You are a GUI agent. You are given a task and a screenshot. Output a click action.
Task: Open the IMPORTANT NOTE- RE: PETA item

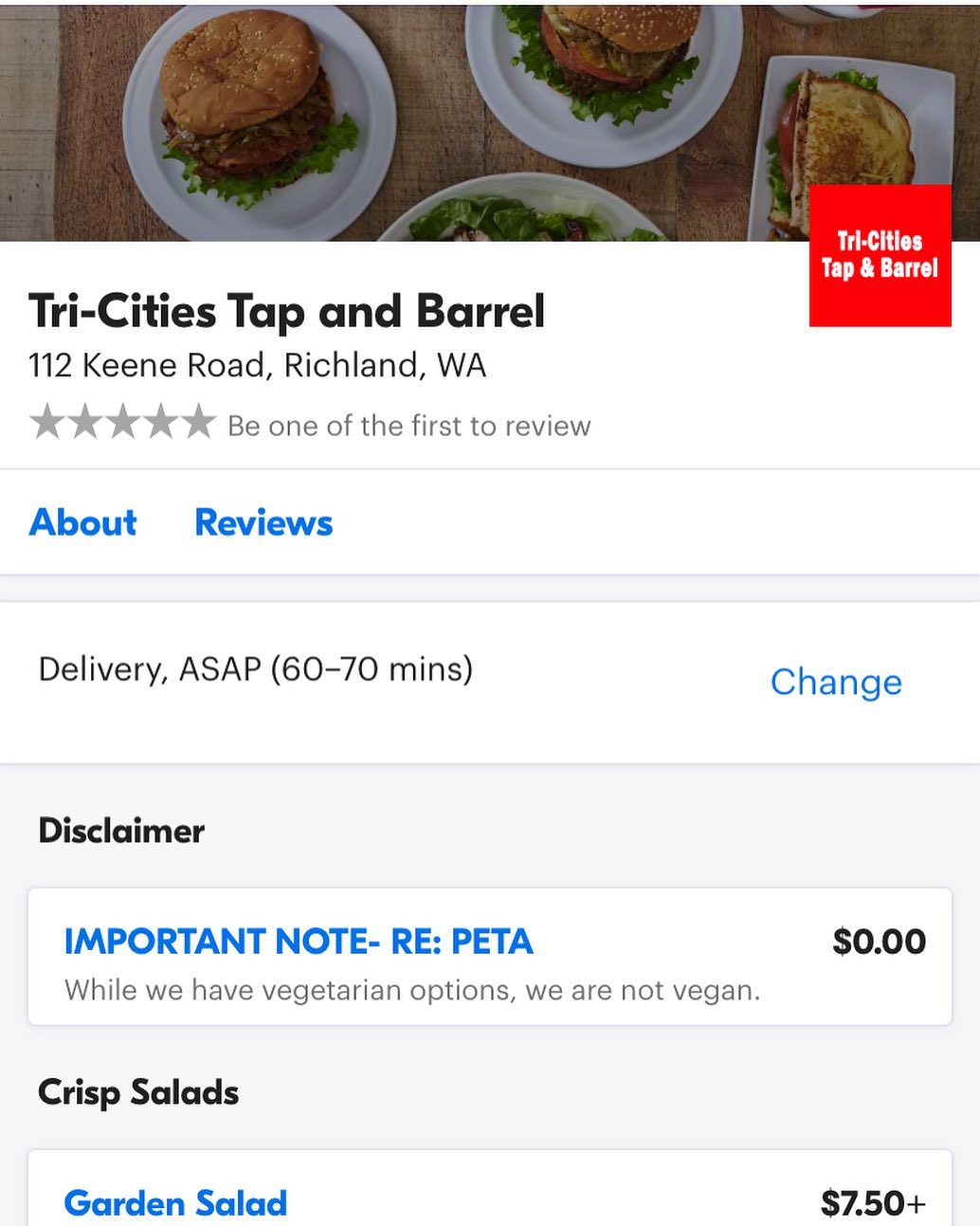point(299,942)
